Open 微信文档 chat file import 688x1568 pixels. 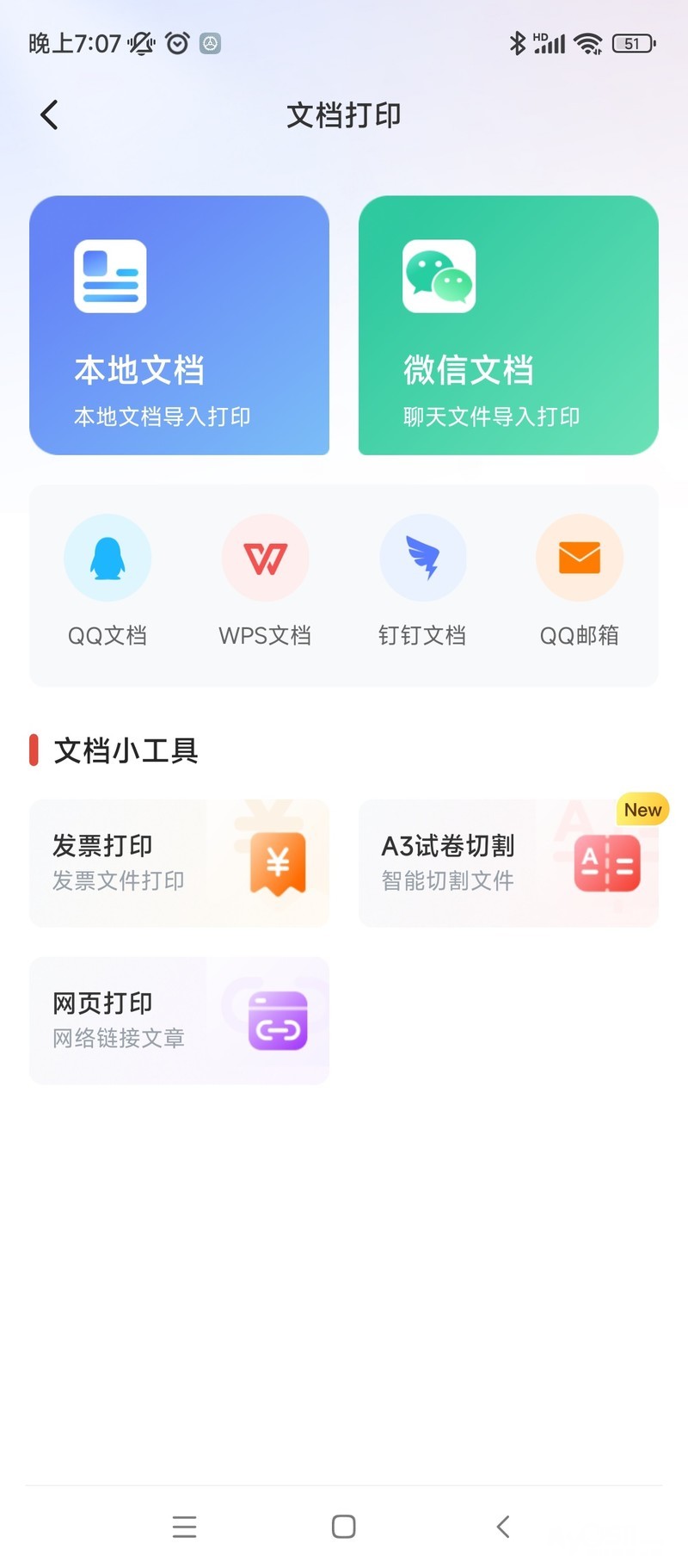click(508, 325)
